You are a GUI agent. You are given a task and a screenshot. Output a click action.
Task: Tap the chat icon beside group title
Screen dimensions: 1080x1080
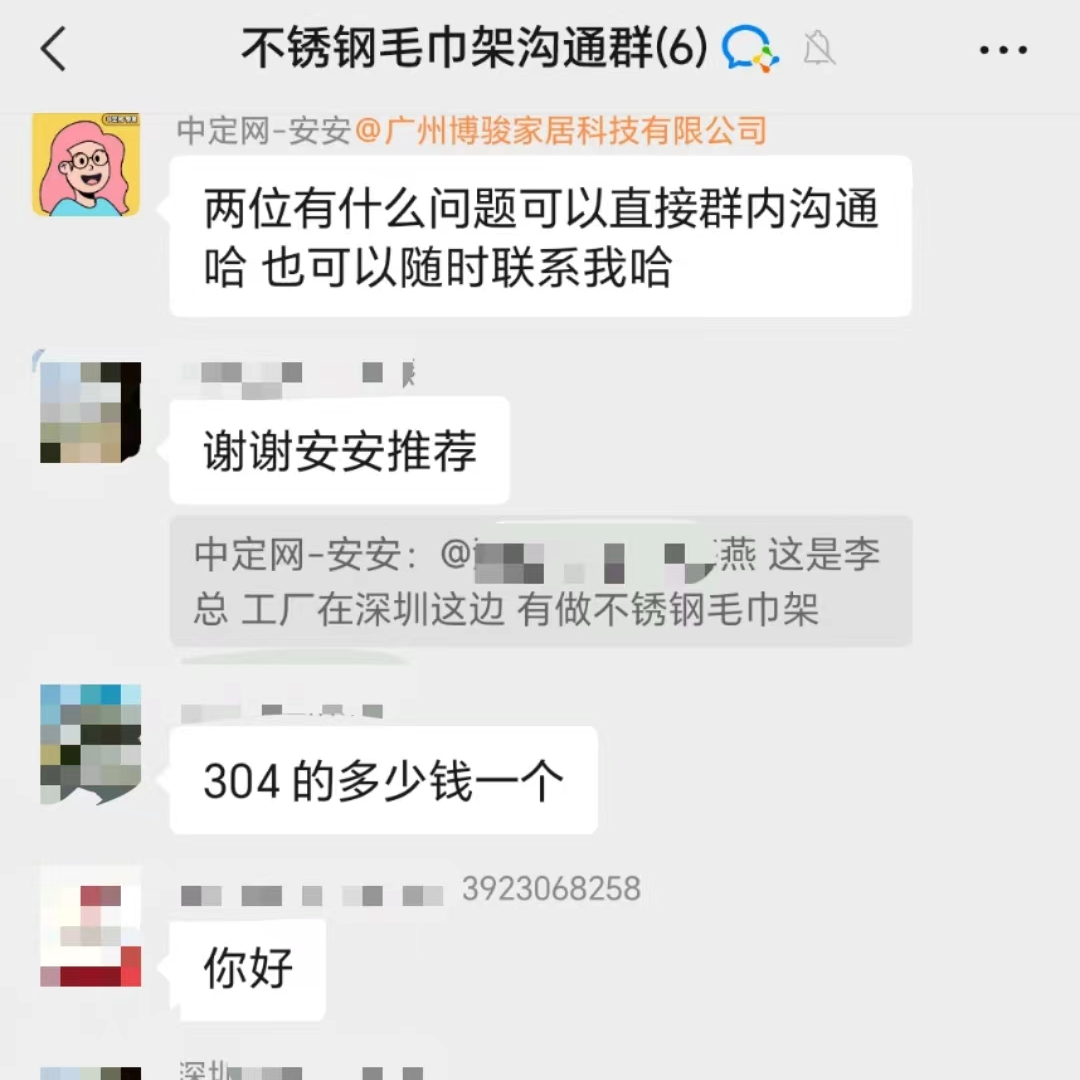[749, 48]
